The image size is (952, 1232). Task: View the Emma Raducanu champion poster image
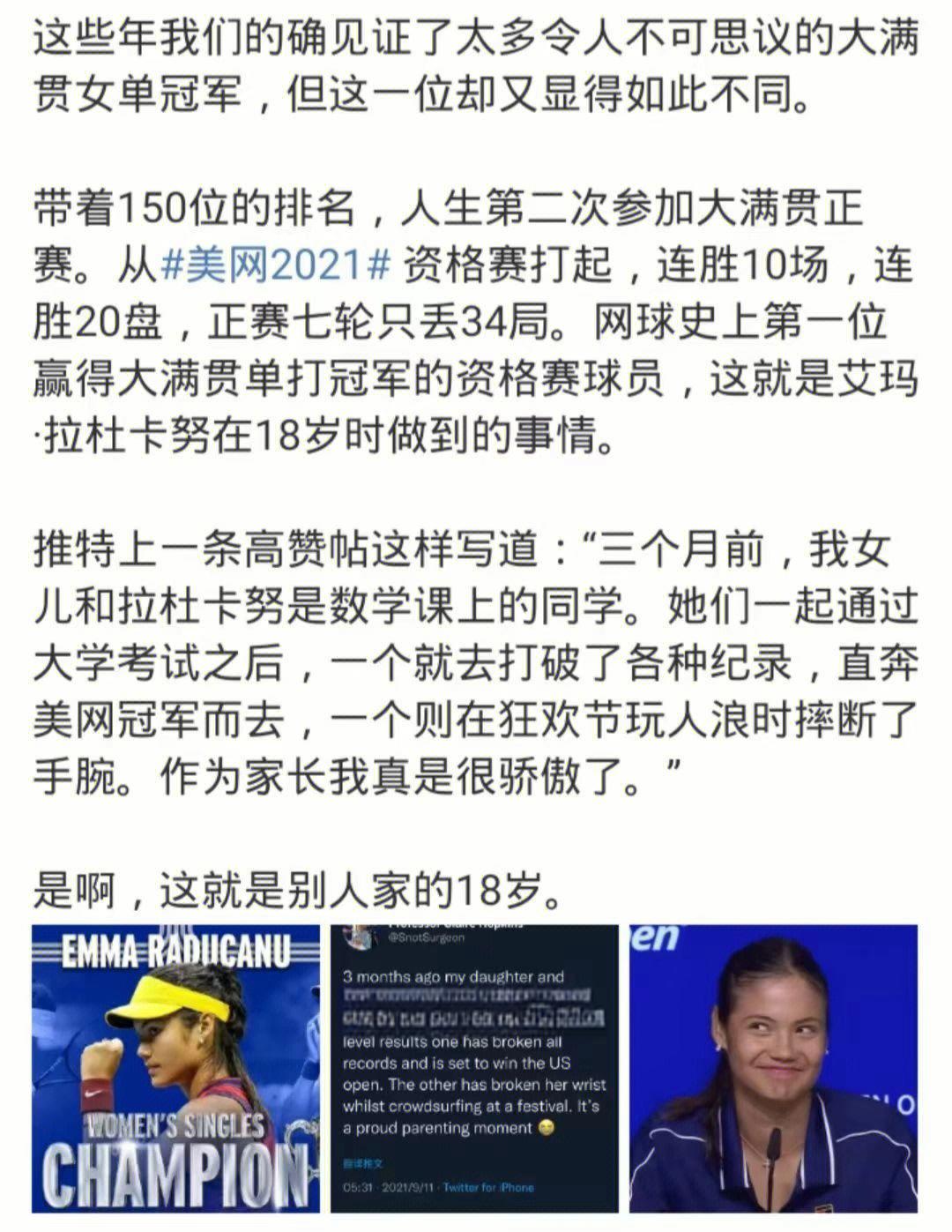pos(175,1068)
